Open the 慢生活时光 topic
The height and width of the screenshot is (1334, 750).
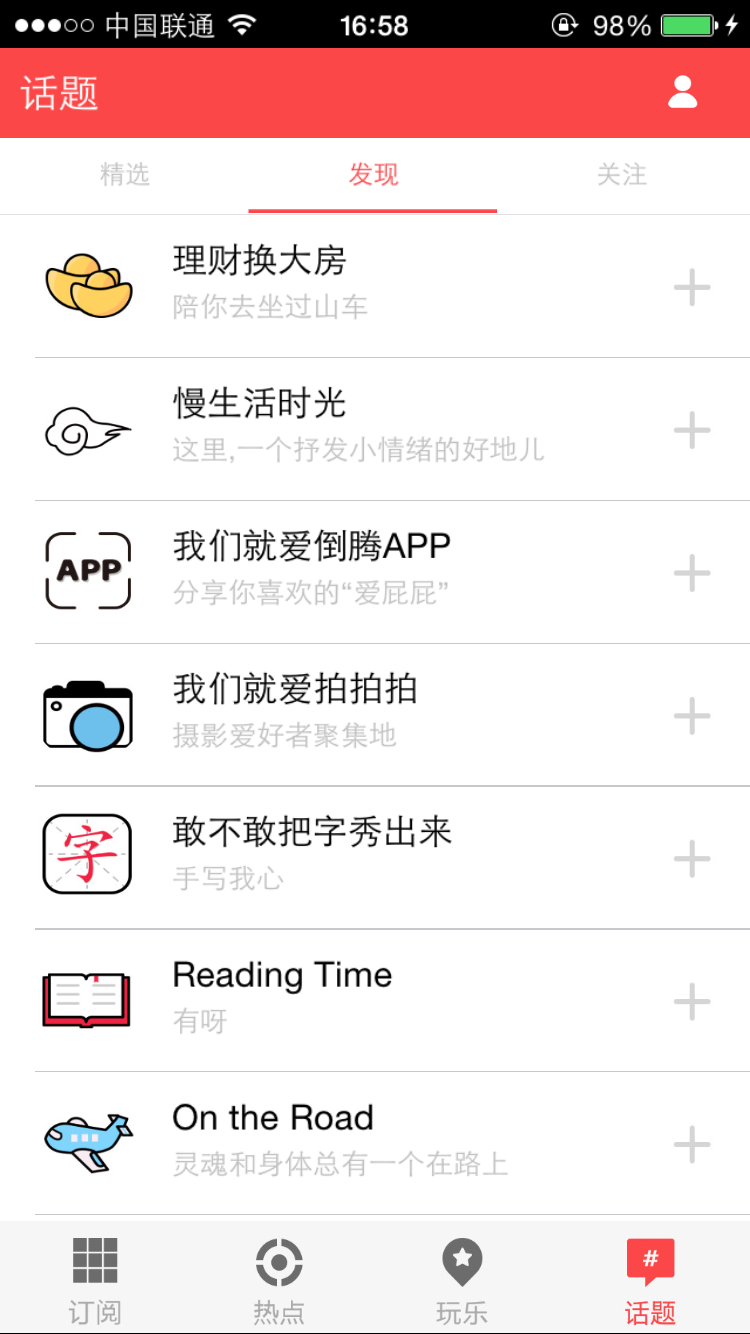(375, 429)
